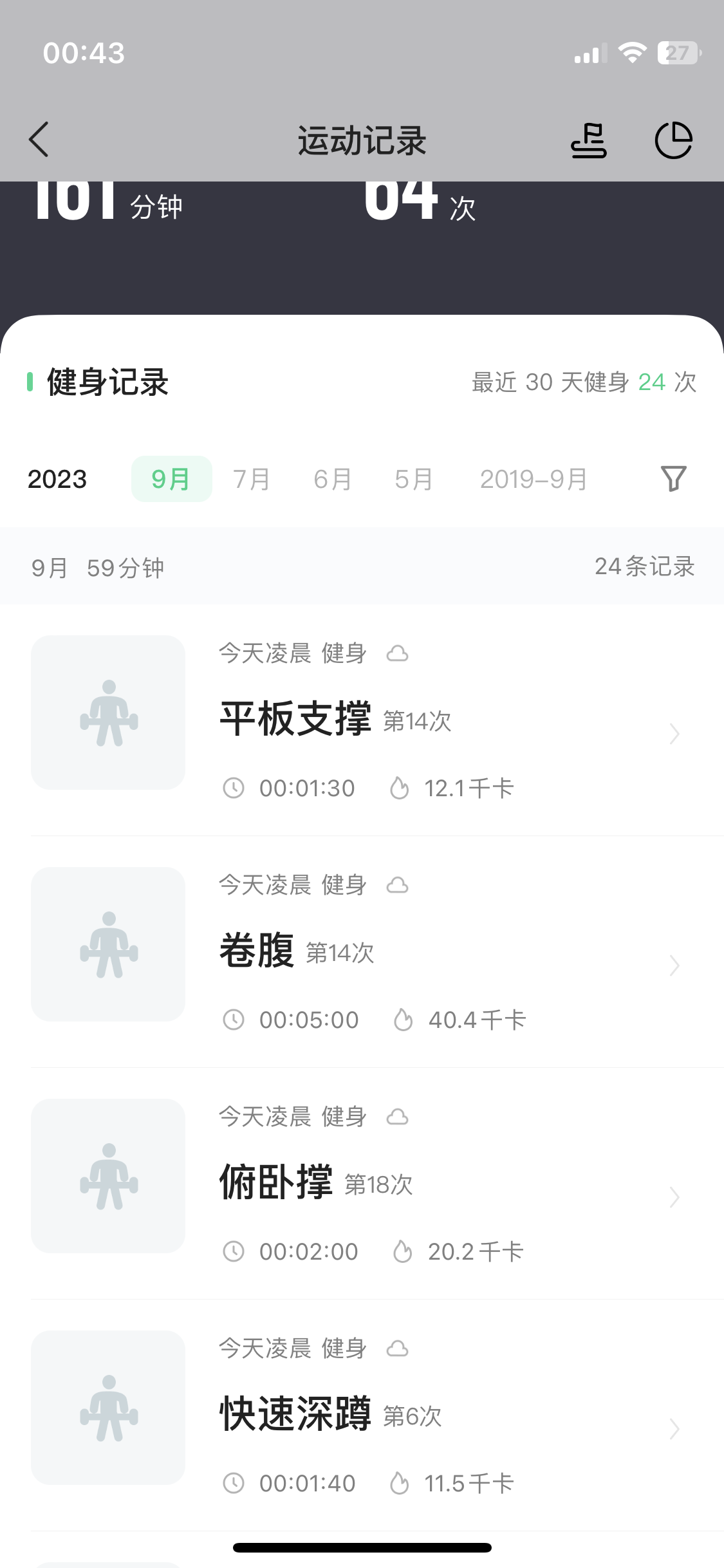Open the icon left of the pie chart
This screenshot has width=724, height=1568.
tap(588, 140)
